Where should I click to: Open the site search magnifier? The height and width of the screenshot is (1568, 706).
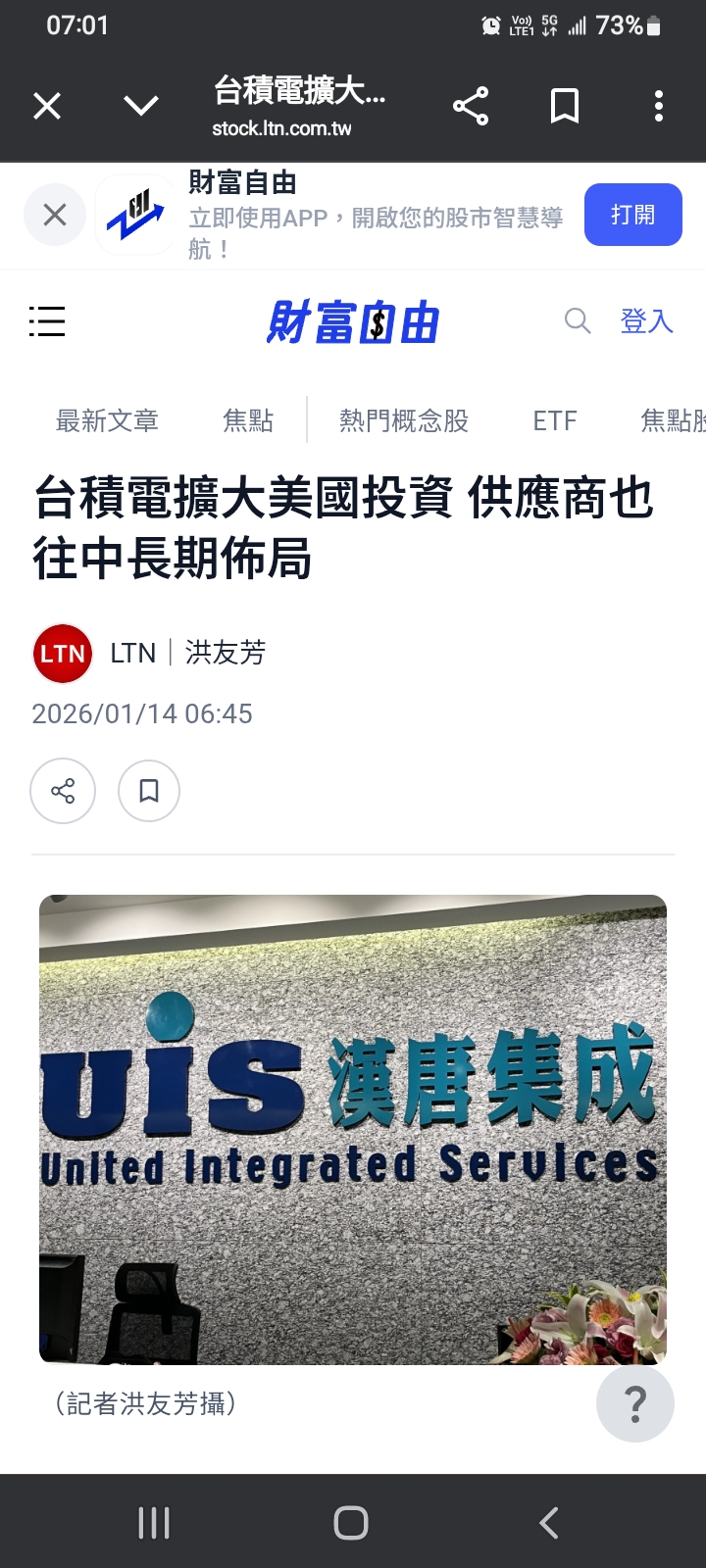point(578,320)
